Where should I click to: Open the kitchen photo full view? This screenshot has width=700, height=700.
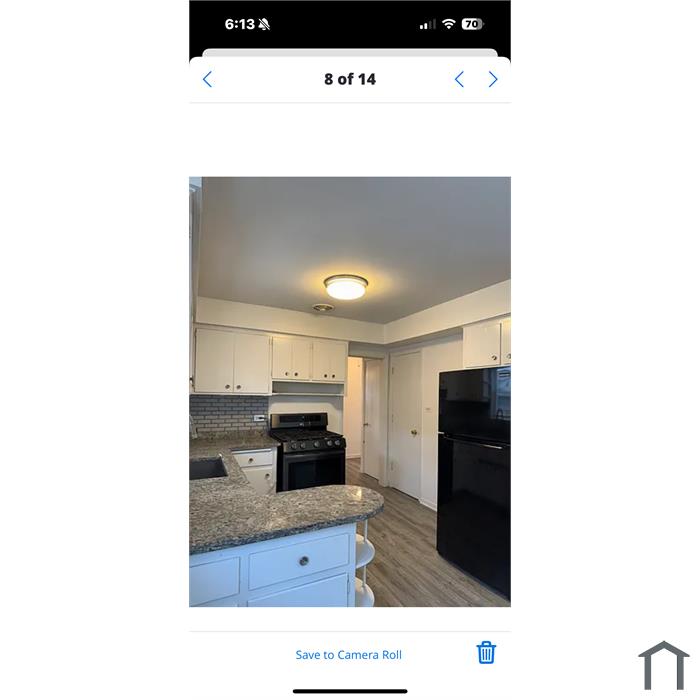(x=350, y=392)
